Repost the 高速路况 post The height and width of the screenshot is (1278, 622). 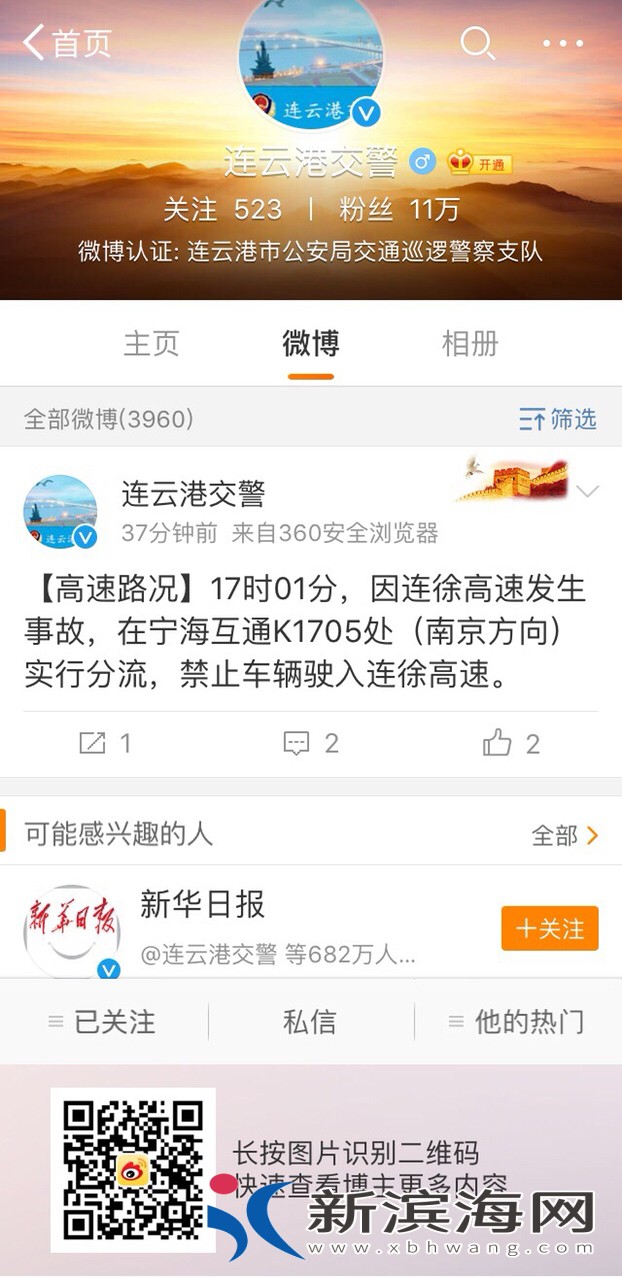pyautogui.click(x=104, y=743)
